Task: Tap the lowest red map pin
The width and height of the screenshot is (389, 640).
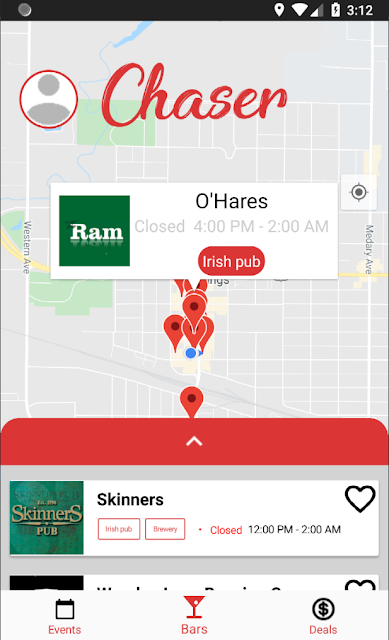Action: point(191,402)
